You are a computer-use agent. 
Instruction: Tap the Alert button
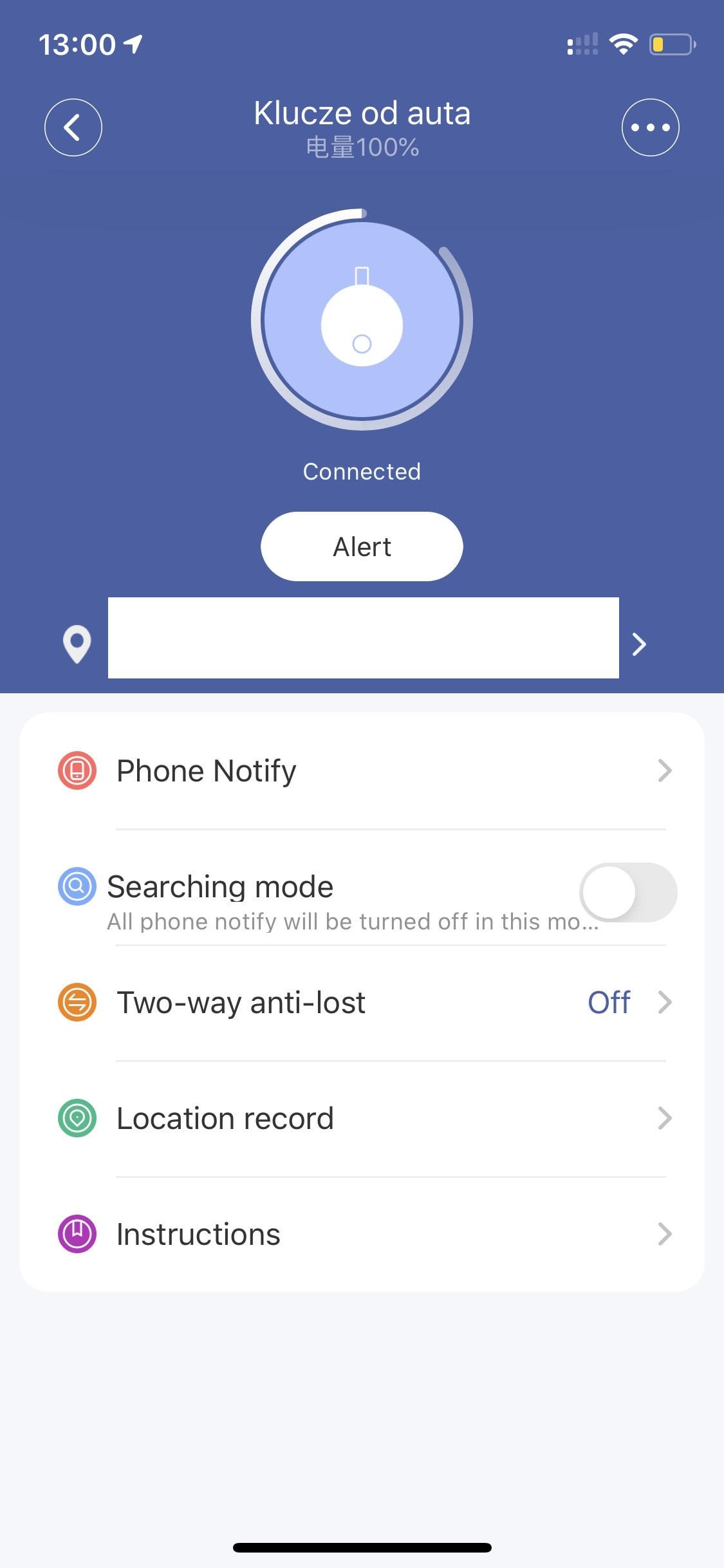coord(362,546)
